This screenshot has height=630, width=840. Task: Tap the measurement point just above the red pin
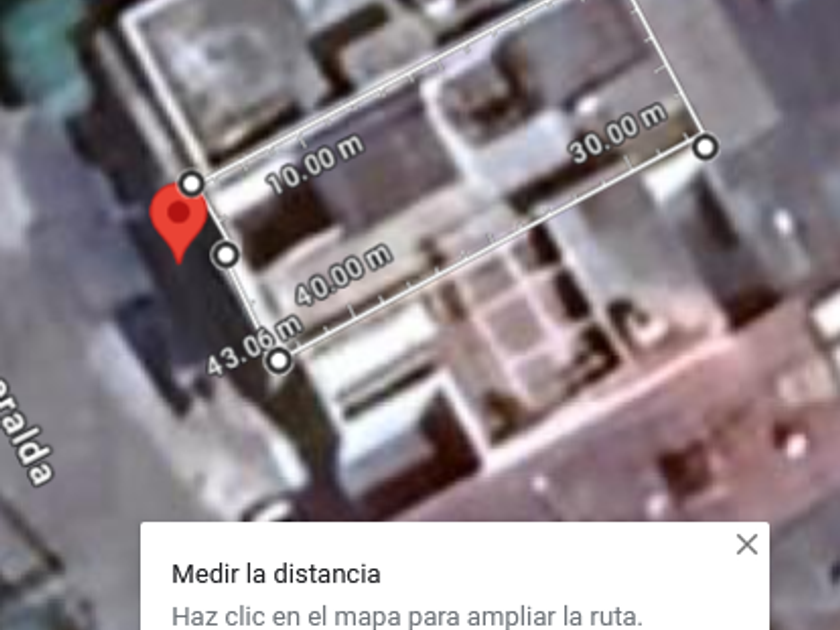click(191, 182)
